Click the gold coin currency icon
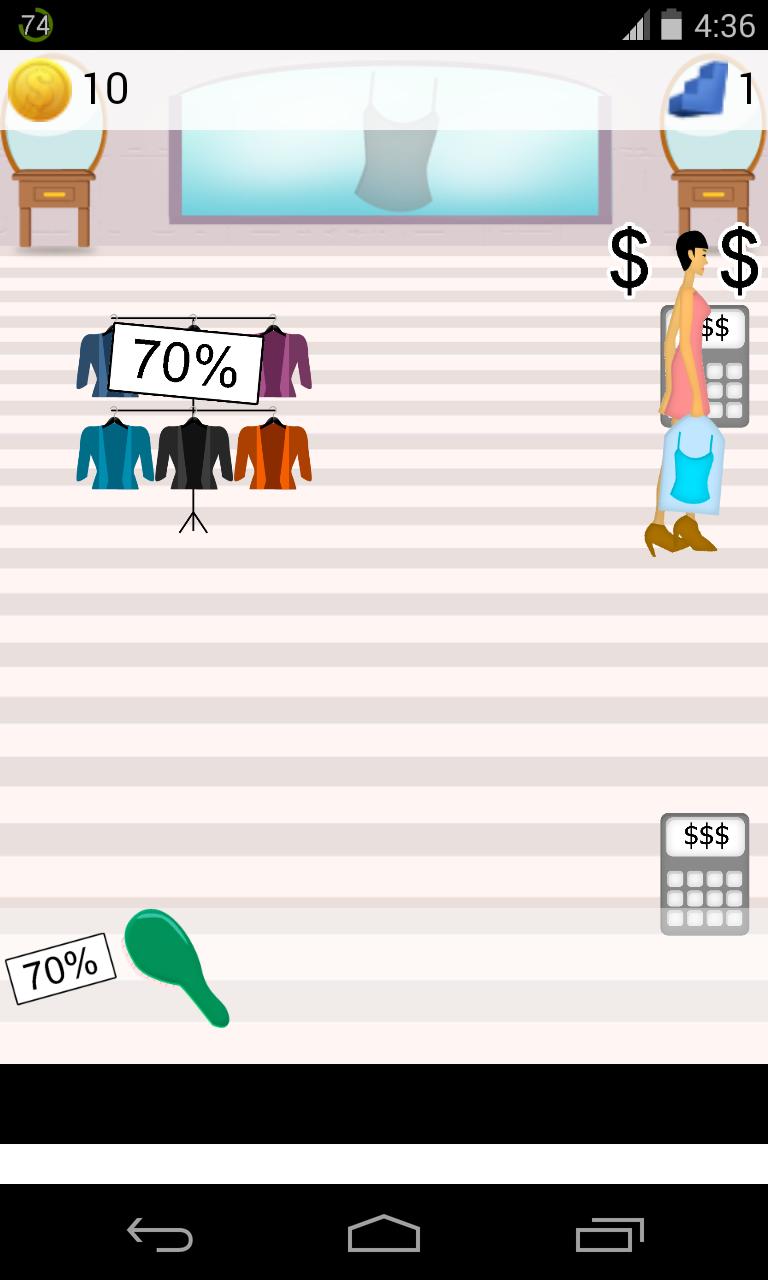This screenshot has height=1280, width=768. pos(38,88)
